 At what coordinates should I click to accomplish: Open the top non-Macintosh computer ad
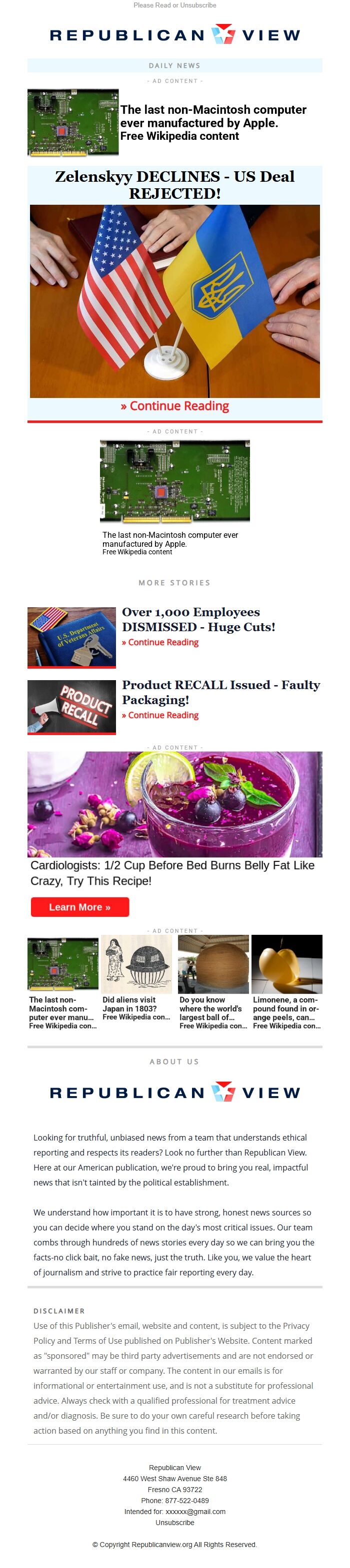[x=213, y=122]
